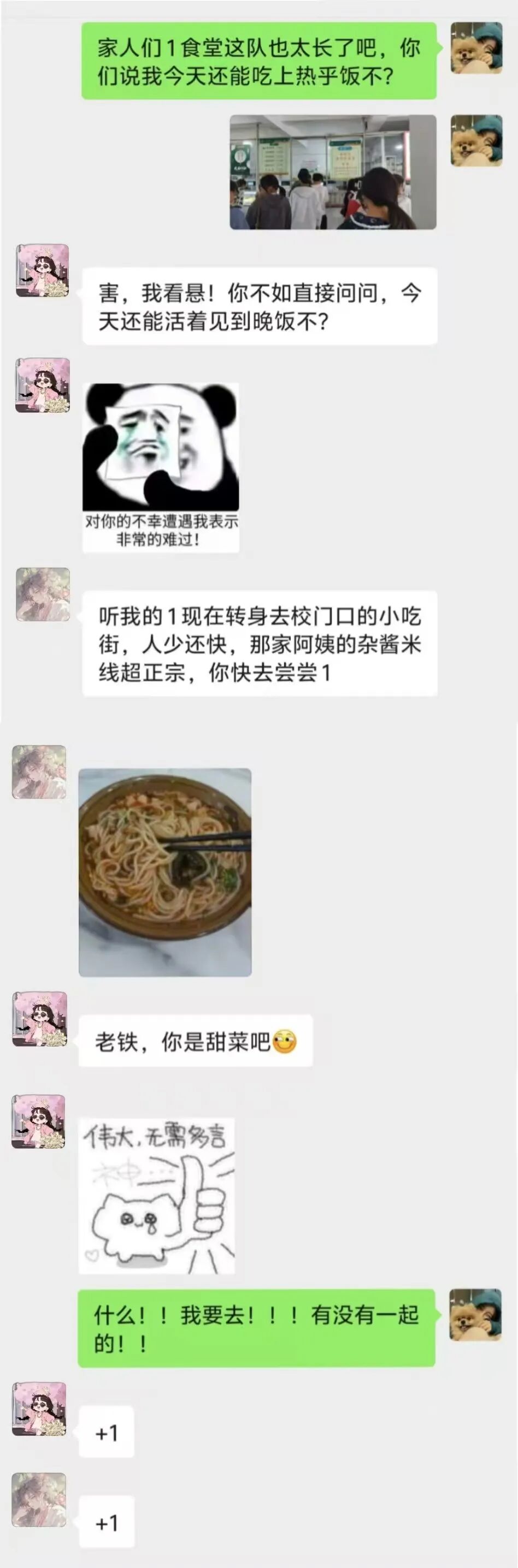The image size is (518, 1568).
Task: Open the avatar beside the 老铁 message
Action: tap(39, 1019)
